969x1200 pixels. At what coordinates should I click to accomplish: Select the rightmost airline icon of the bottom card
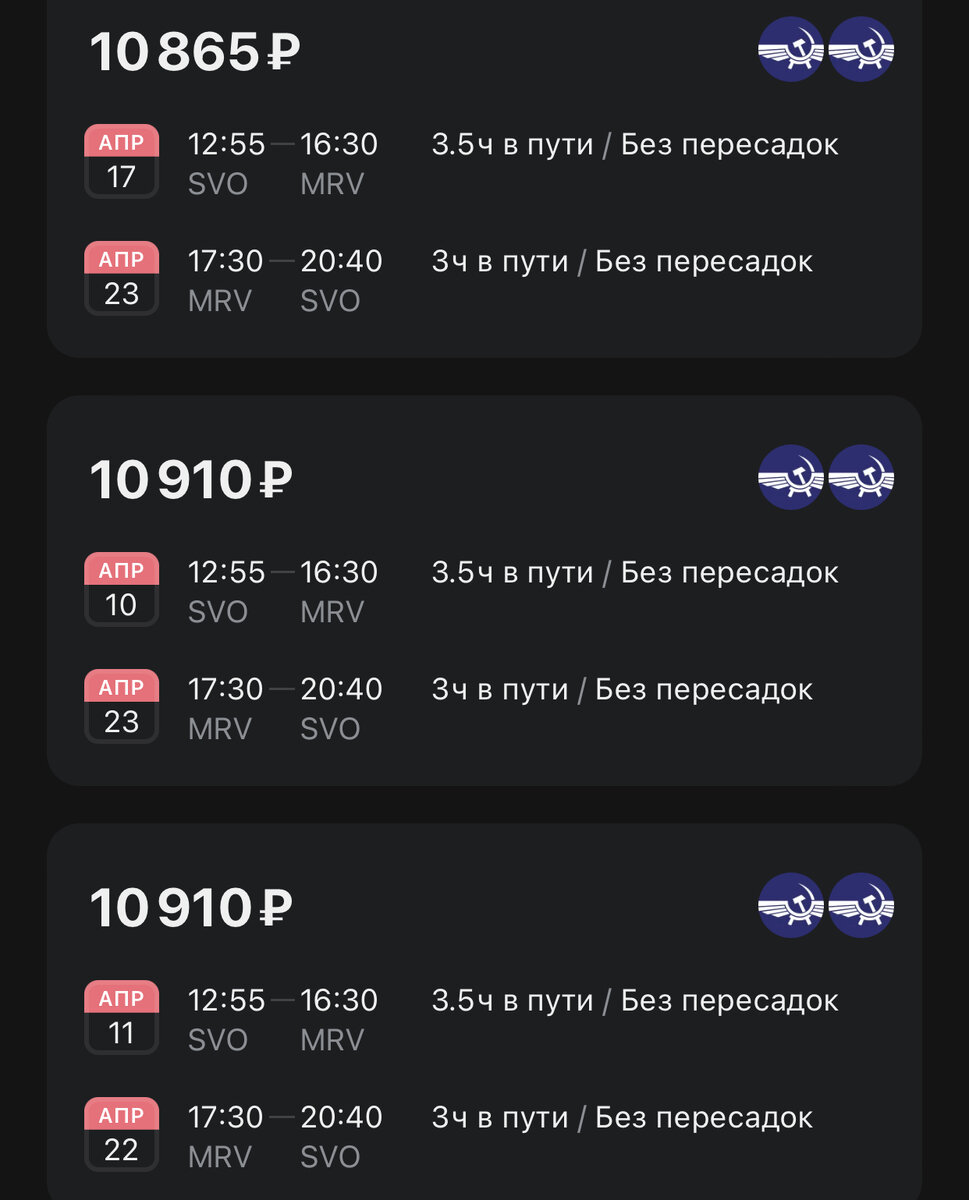(x=862, y=905)
